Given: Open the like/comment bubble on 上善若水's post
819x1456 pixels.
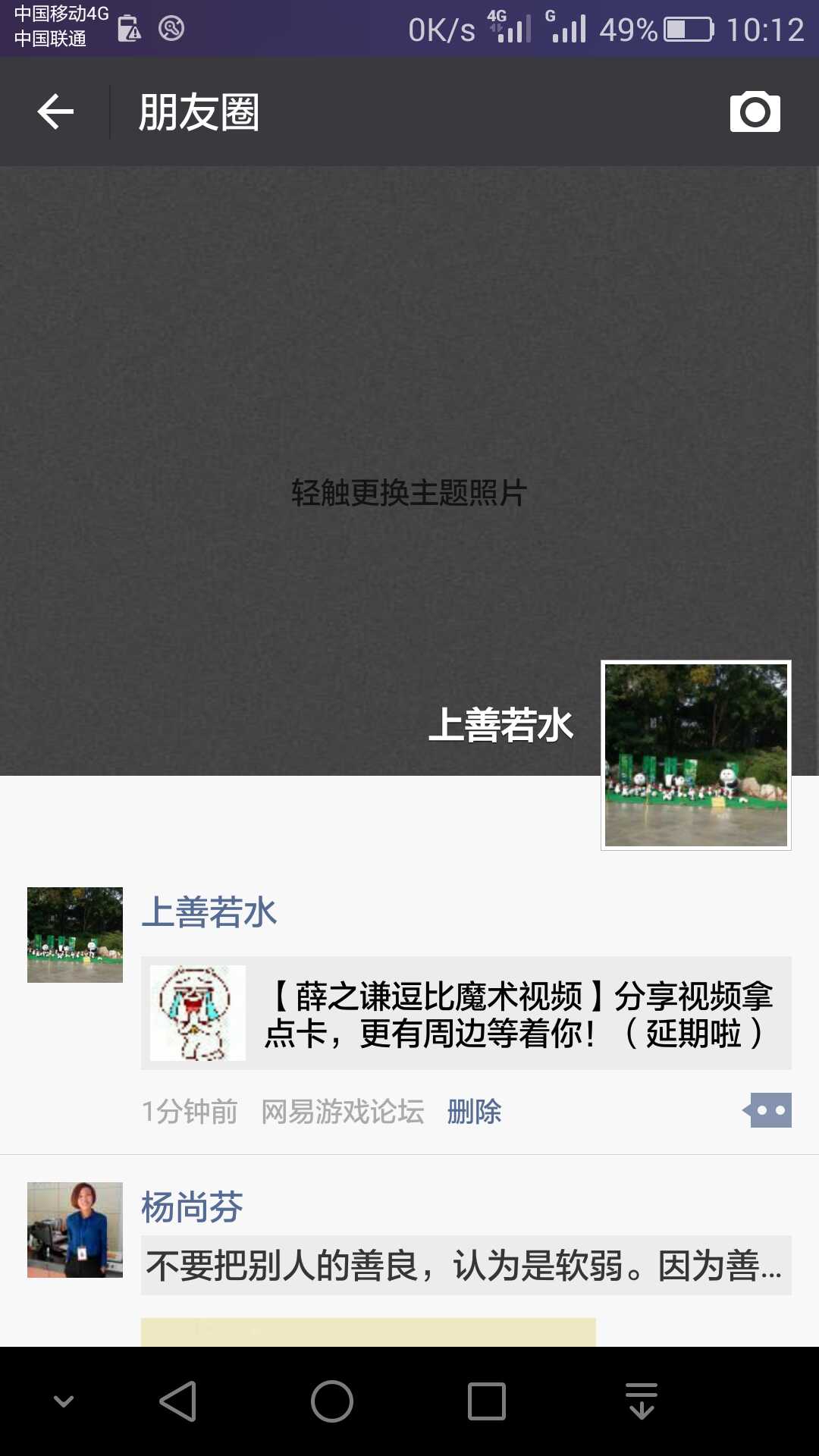Looking at the screenshot, I should point(768,1110).
